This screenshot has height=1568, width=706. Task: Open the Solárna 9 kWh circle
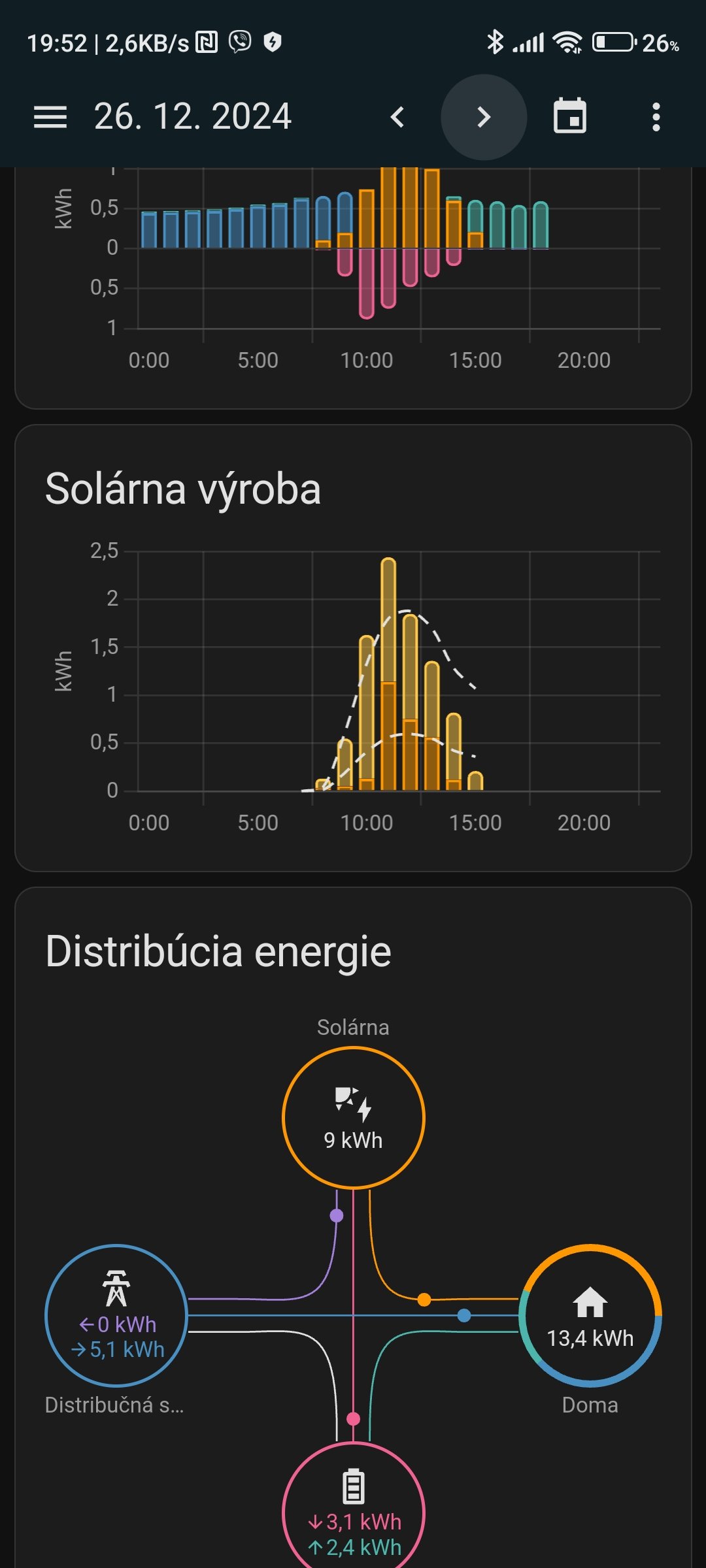354,1118
